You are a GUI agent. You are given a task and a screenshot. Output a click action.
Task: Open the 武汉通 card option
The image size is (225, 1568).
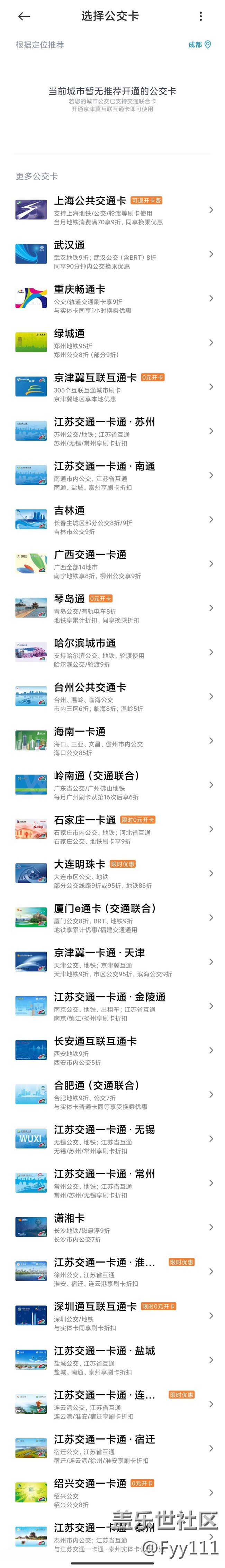112,254
